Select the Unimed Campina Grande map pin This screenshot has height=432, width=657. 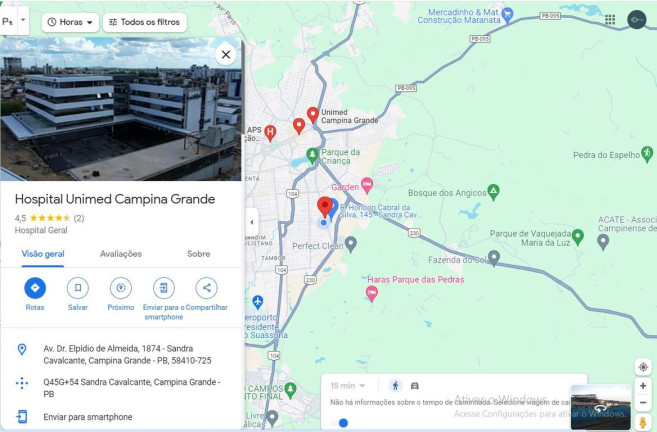(313, 114)
